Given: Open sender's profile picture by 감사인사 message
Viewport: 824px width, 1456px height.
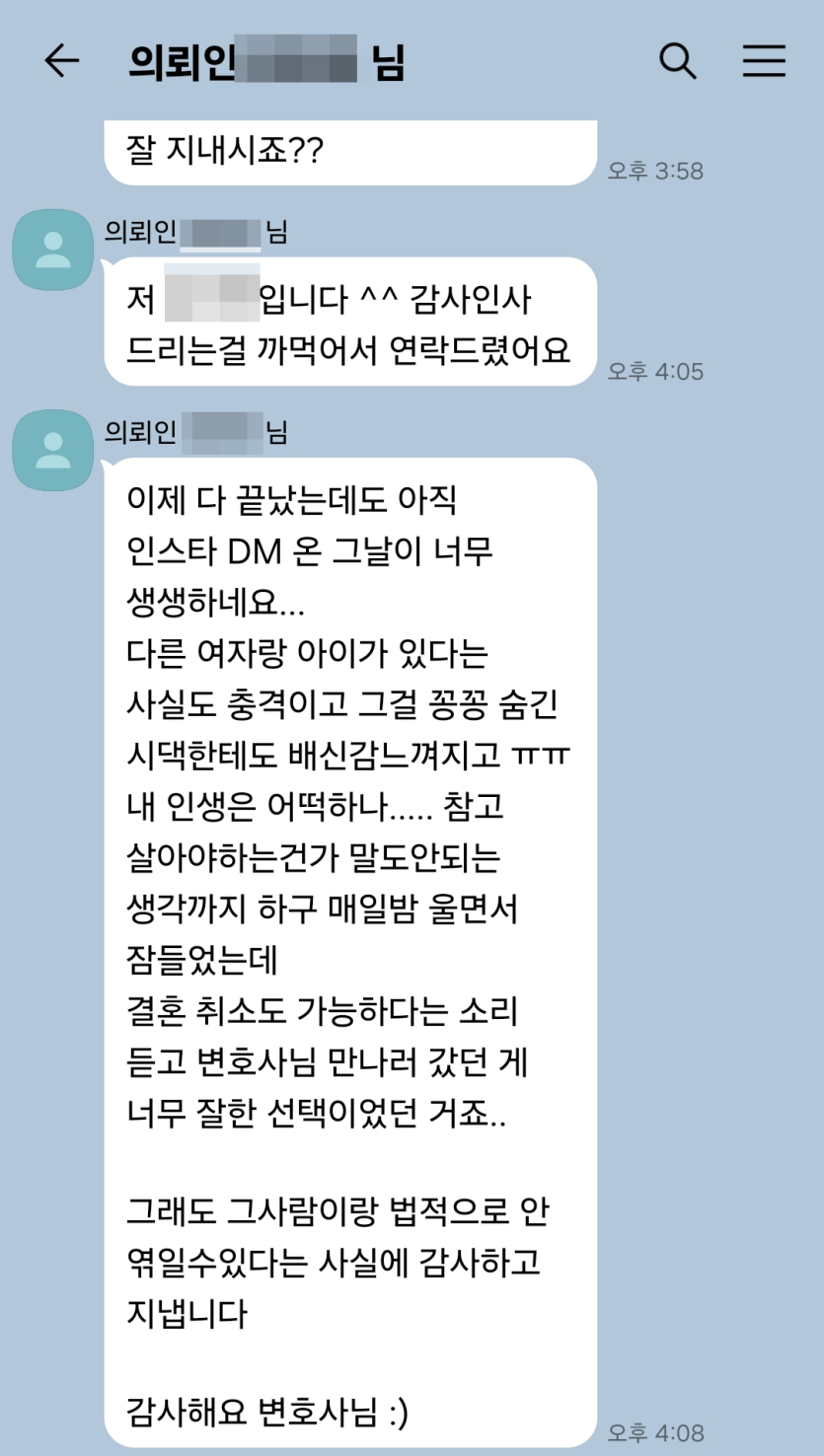Looking at the screenshot, I should pyautogui.click(x=52, y=250).
